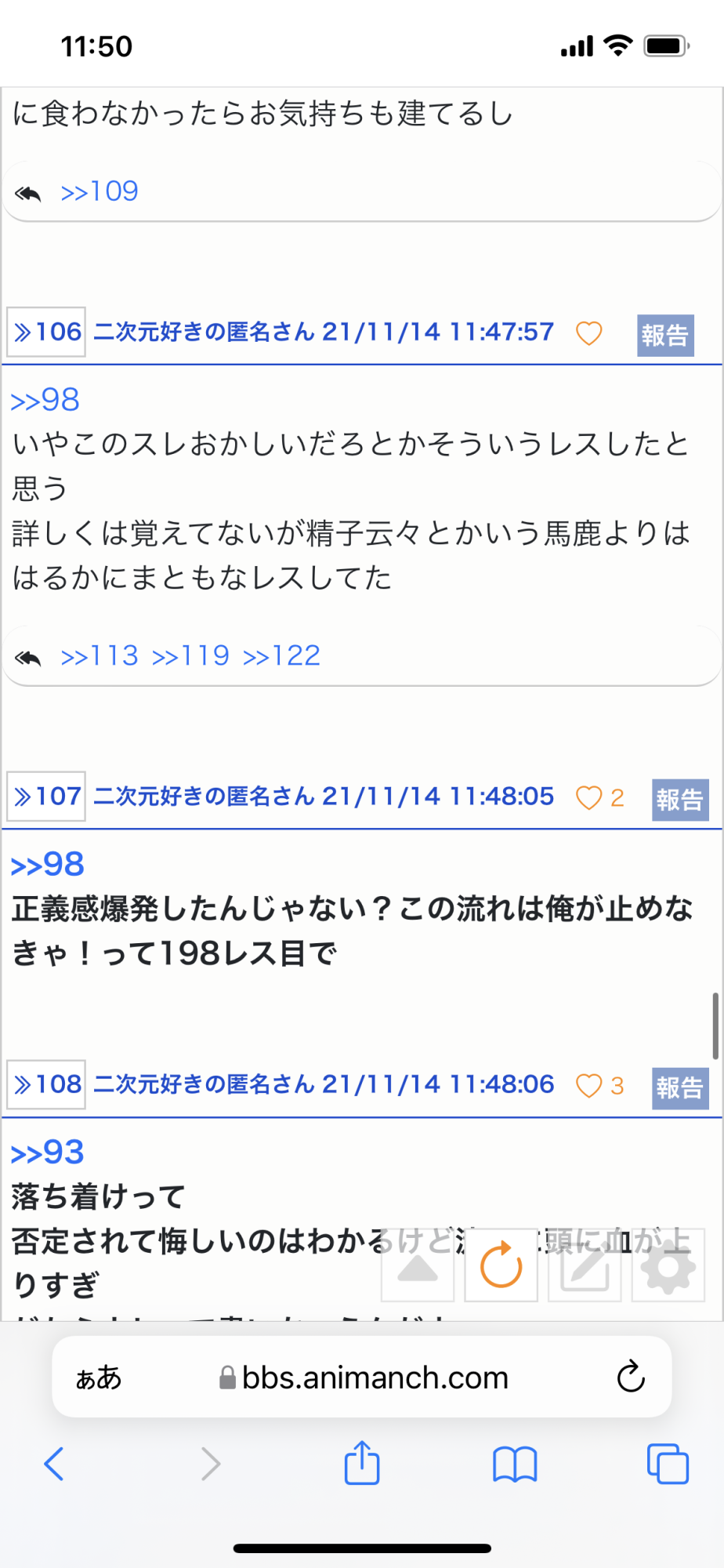Viewport: 724px width, 1568px height.
Task: Open Safari share sheet
Action: (362, 1463)
